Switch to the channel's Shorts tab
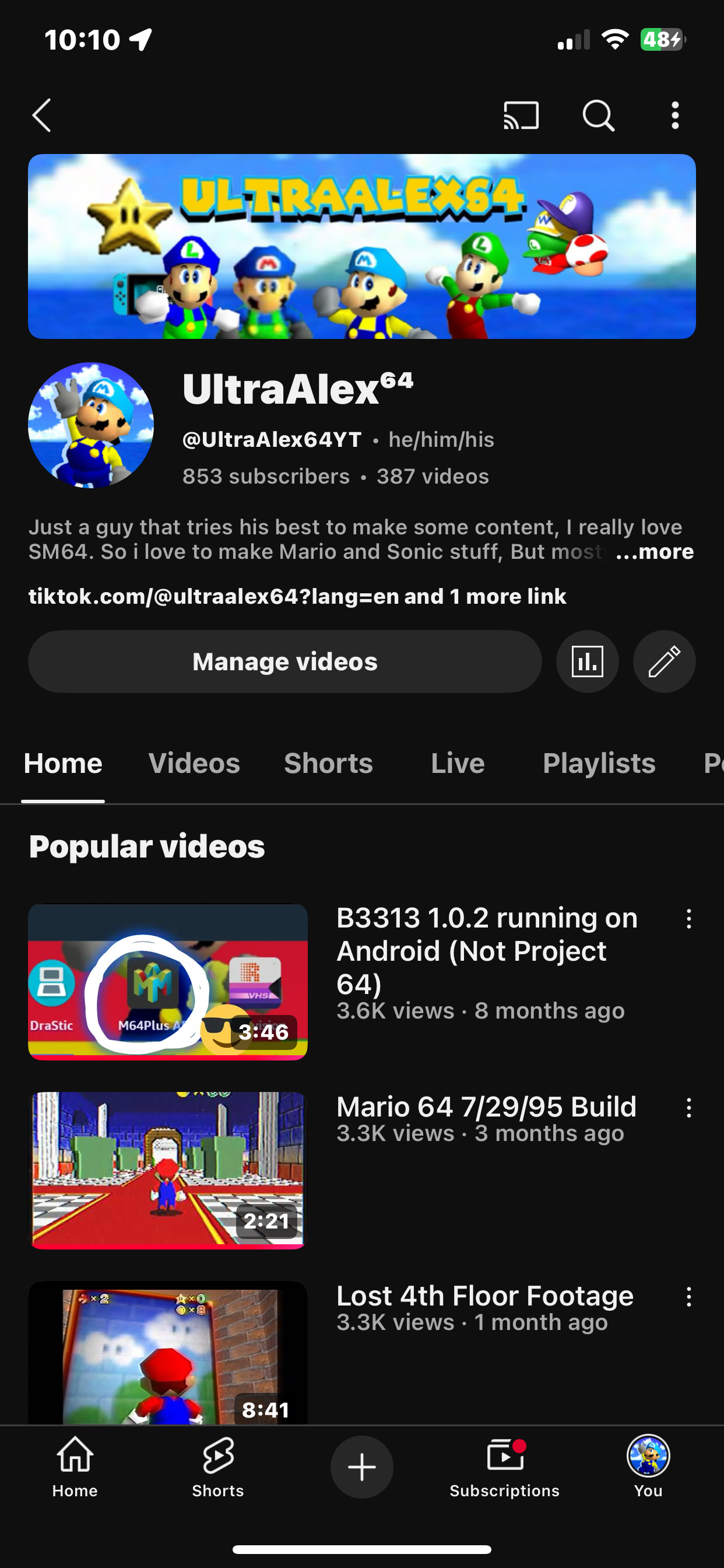724x1568 pixels. (x=328, y=764)
